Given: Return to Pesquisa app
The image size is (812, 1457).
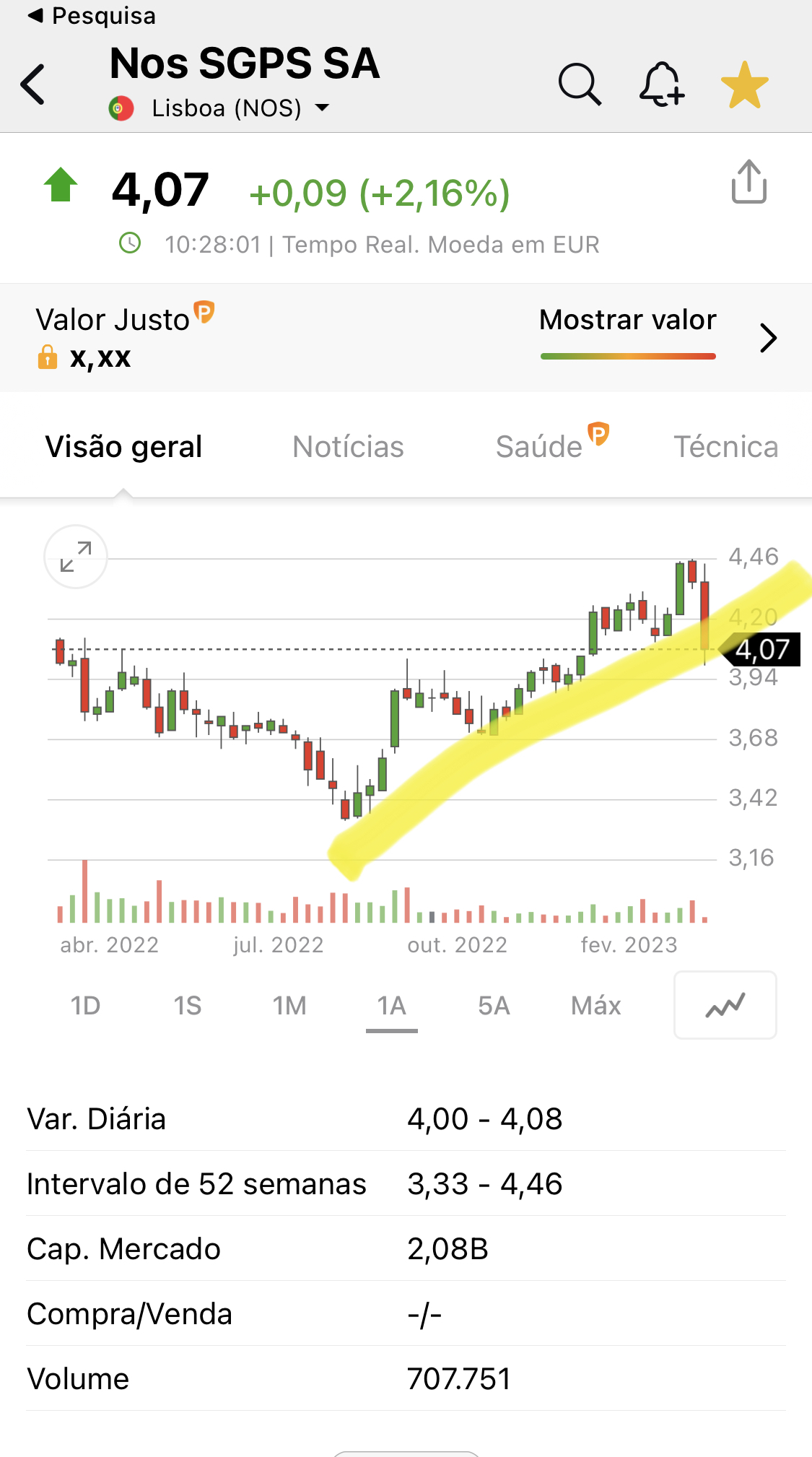Looking at the screenshot, I should [x=92, y=15].
